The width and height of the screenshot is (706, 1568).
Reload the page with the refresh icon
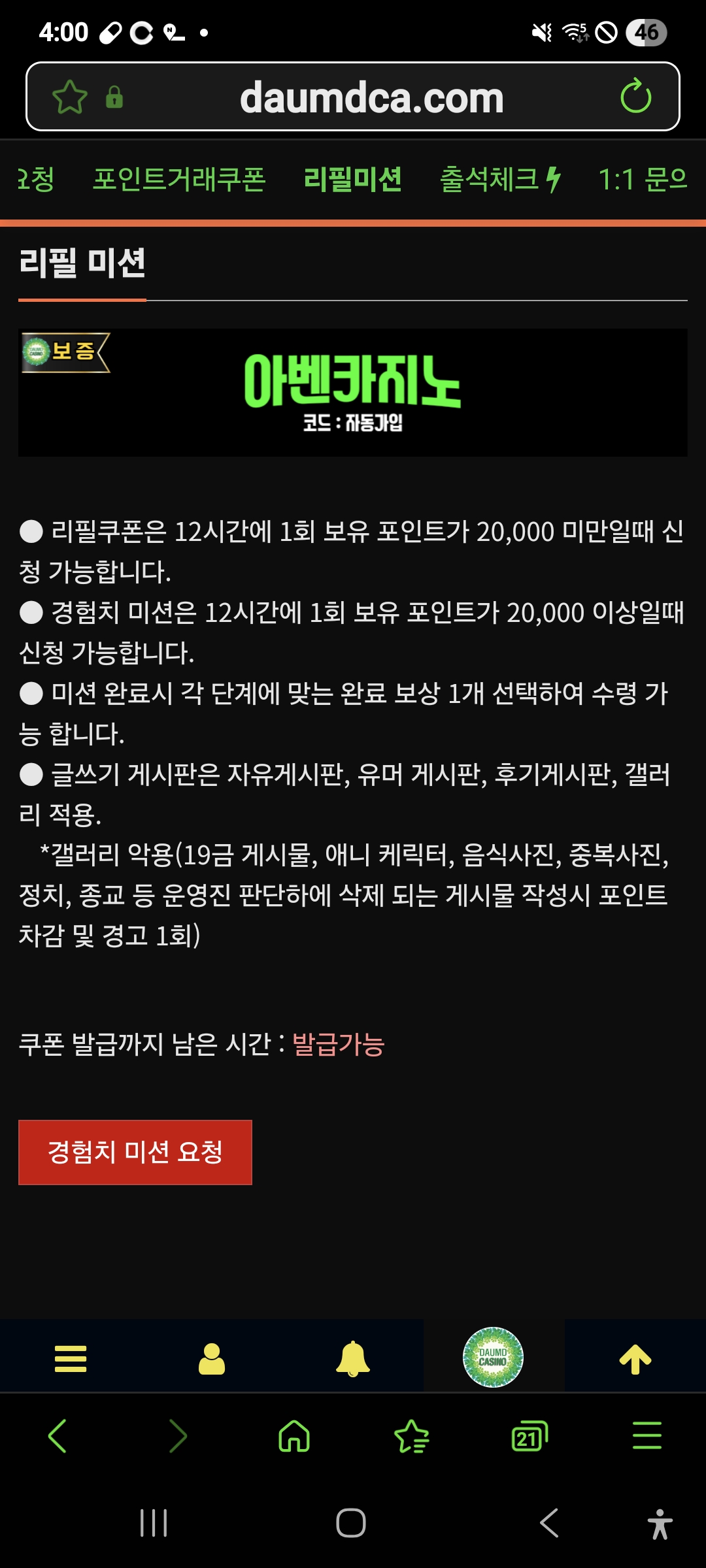(x=635, y=97)
